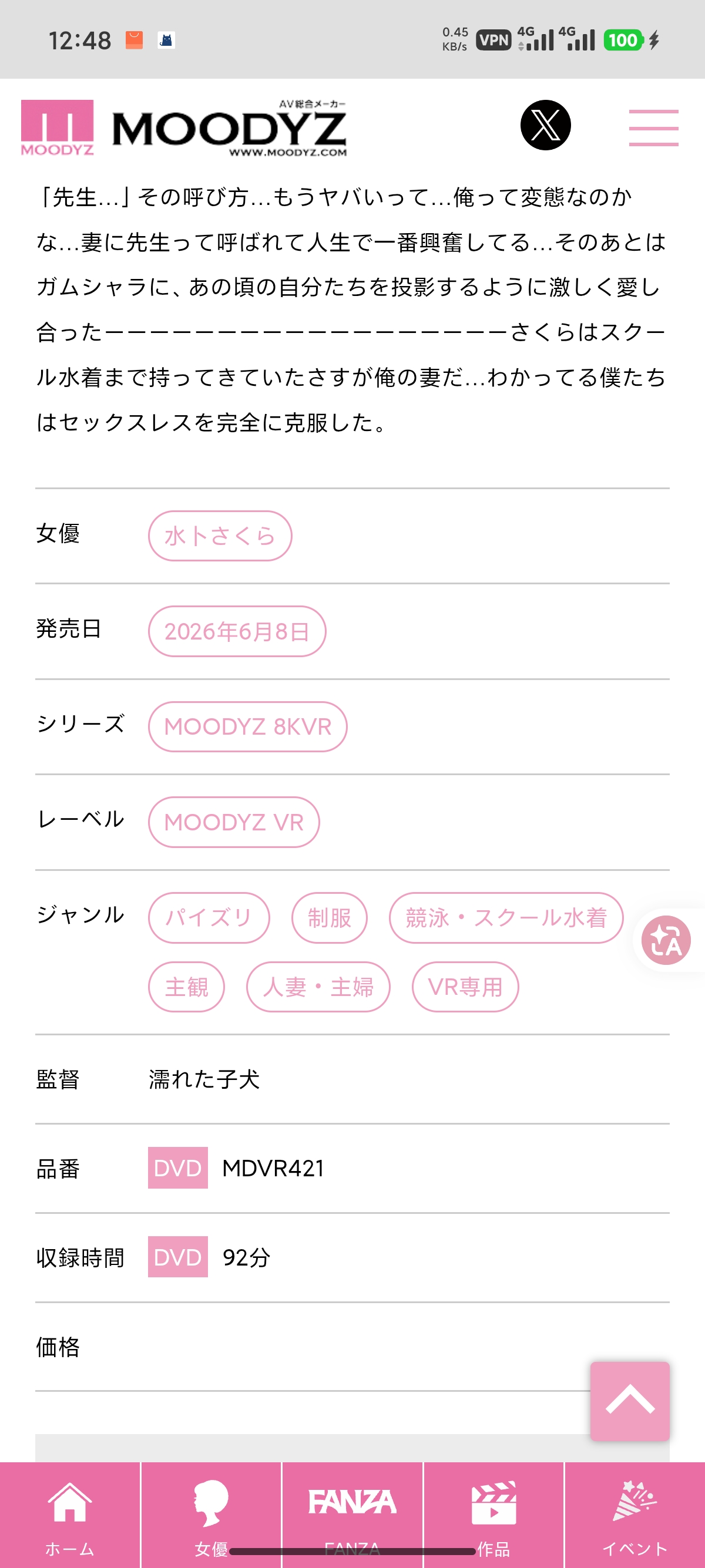Image resolution: width=705 pixels, height=1568 pixels.
Task: Open the FANZA tab
Action: [x=352, y=1515]
